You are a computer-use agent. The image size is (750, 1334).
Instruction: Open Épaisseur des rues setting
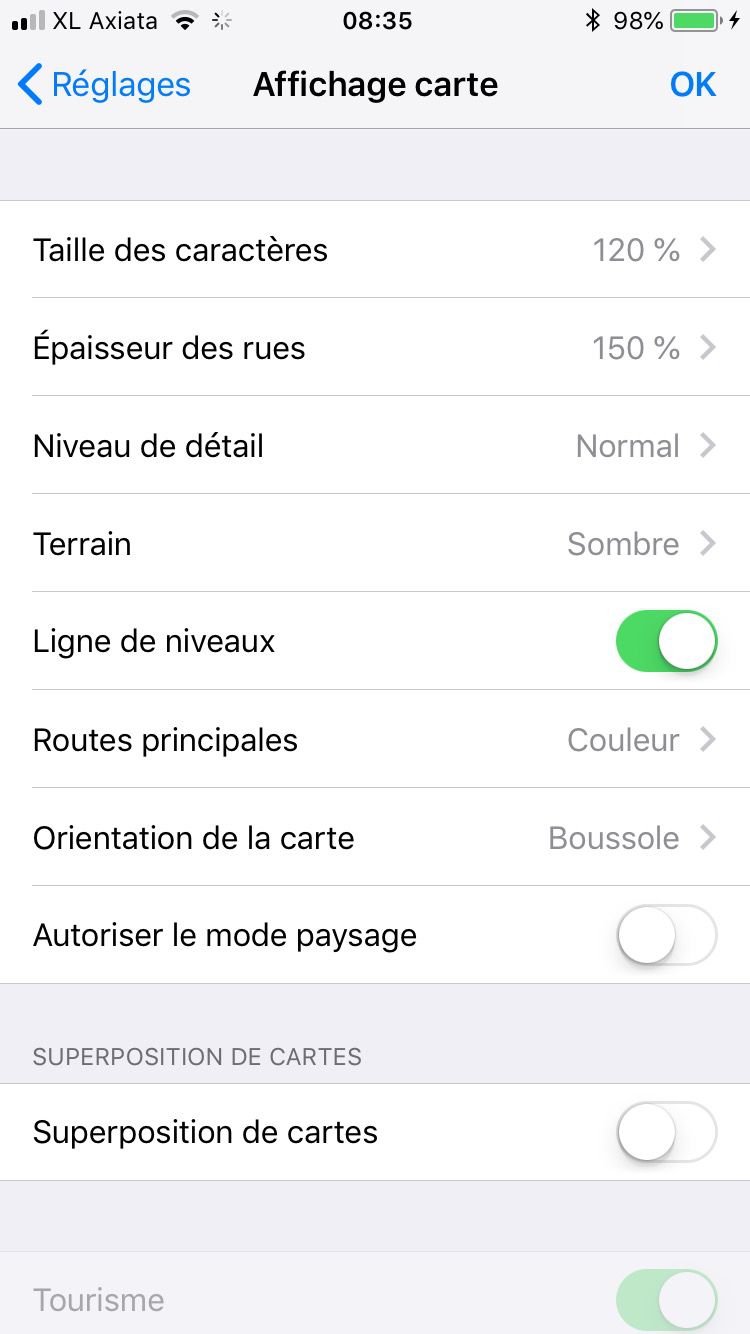pos(375,347)
